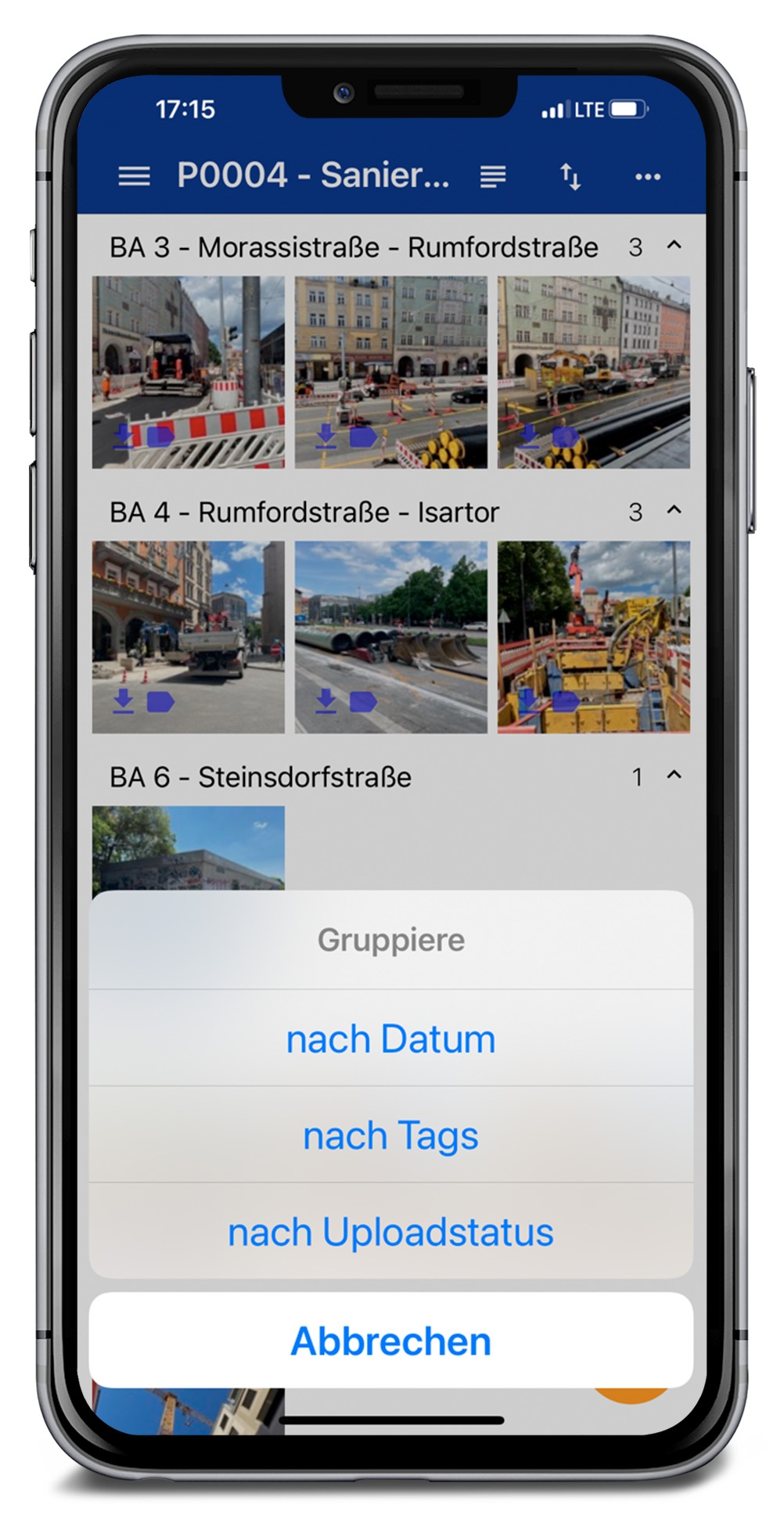
Task: Group photos by date (nach Datum)
Action: point(390,1039)
